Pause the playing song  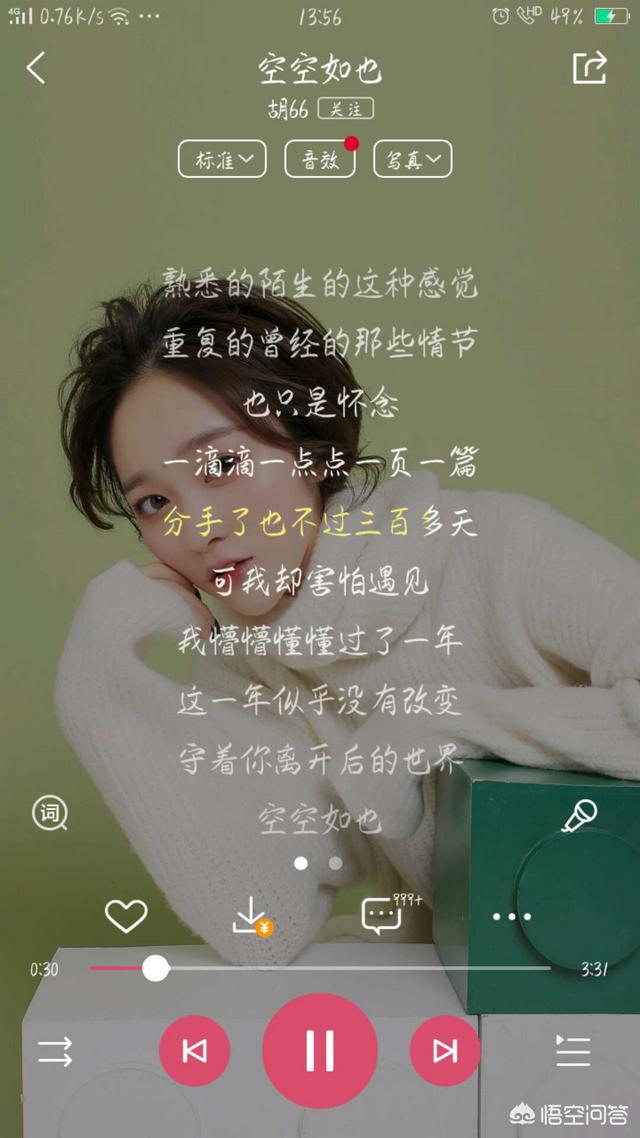(x=320, y=1051)
